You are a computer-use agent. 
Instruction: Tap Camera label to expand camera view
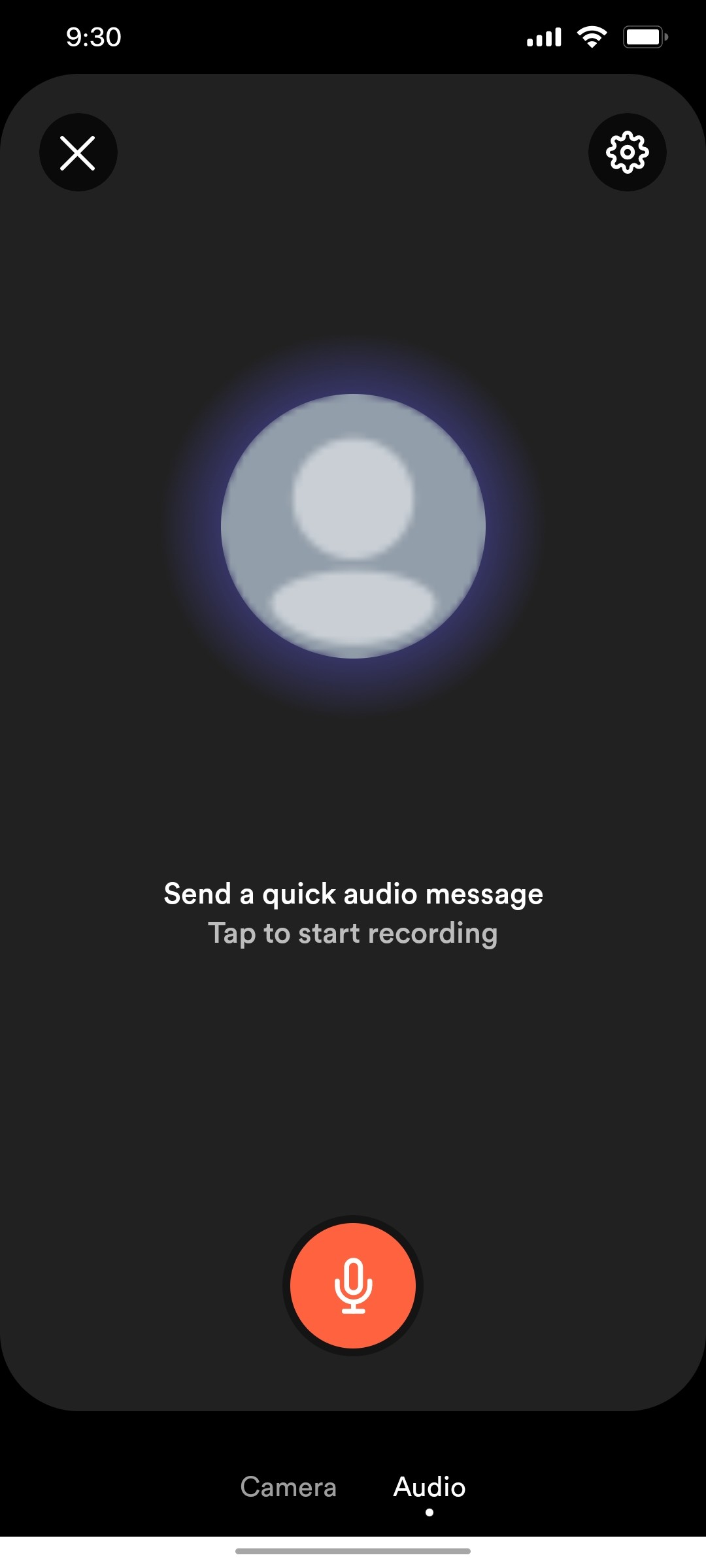pos(288,1487)
